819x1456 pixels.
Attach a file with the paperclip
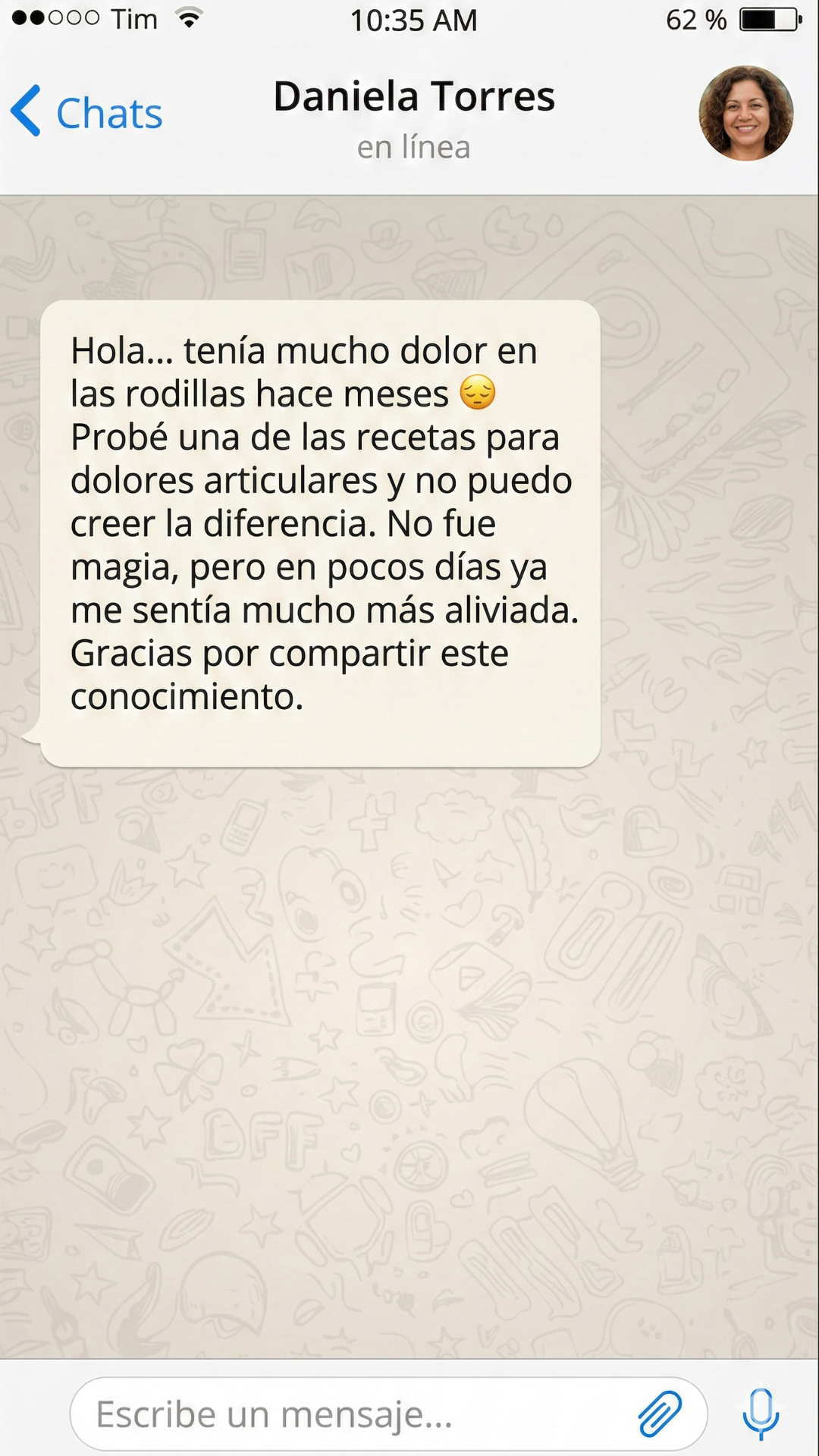(660, 1414)
